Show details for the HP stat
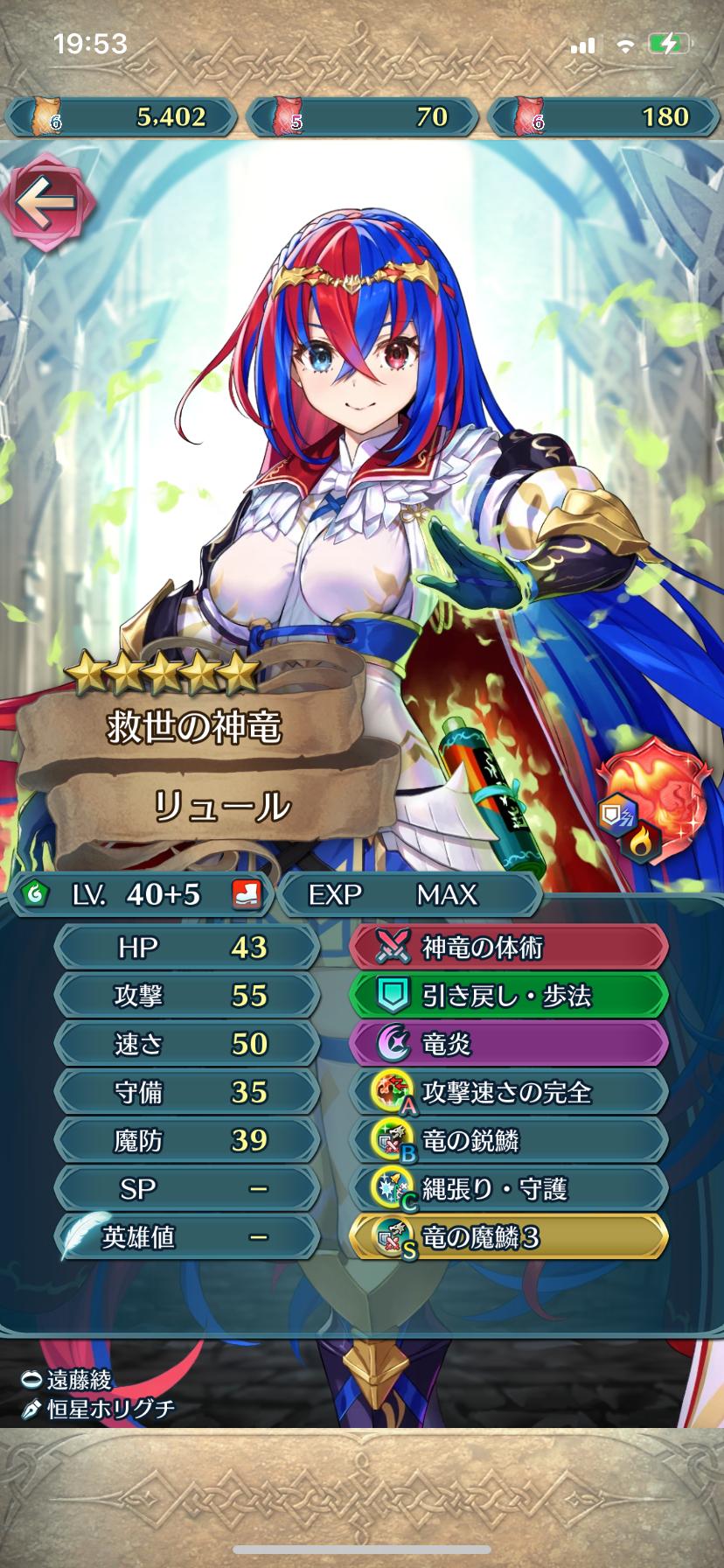This screenshot has width=724, height=1568. [x=187, y=947]
